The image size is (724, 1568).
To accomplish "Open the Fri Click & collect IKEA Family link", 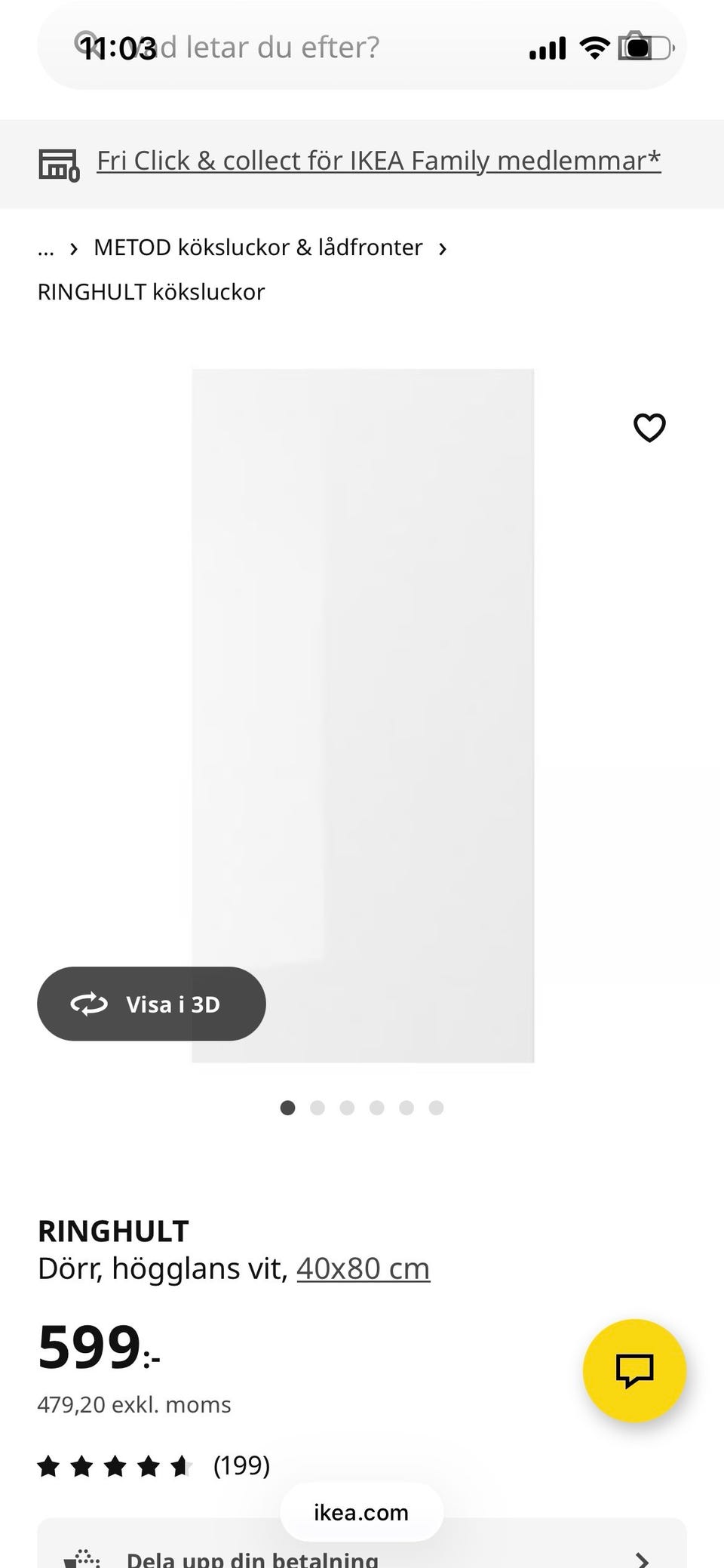I will 379,161.
